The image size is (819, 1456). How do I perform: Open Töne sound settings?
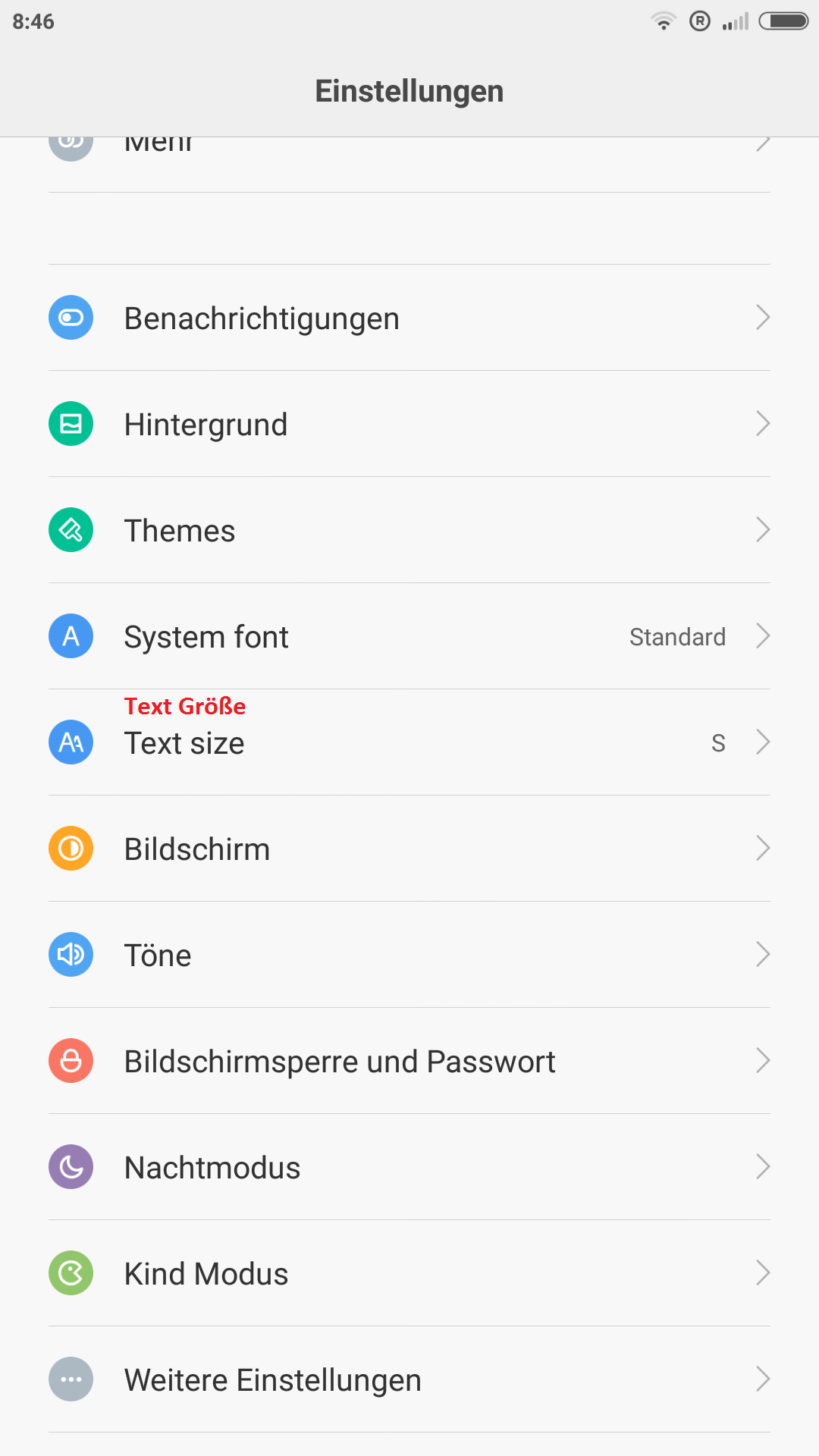pyautogui.click(x=409, y=955)
